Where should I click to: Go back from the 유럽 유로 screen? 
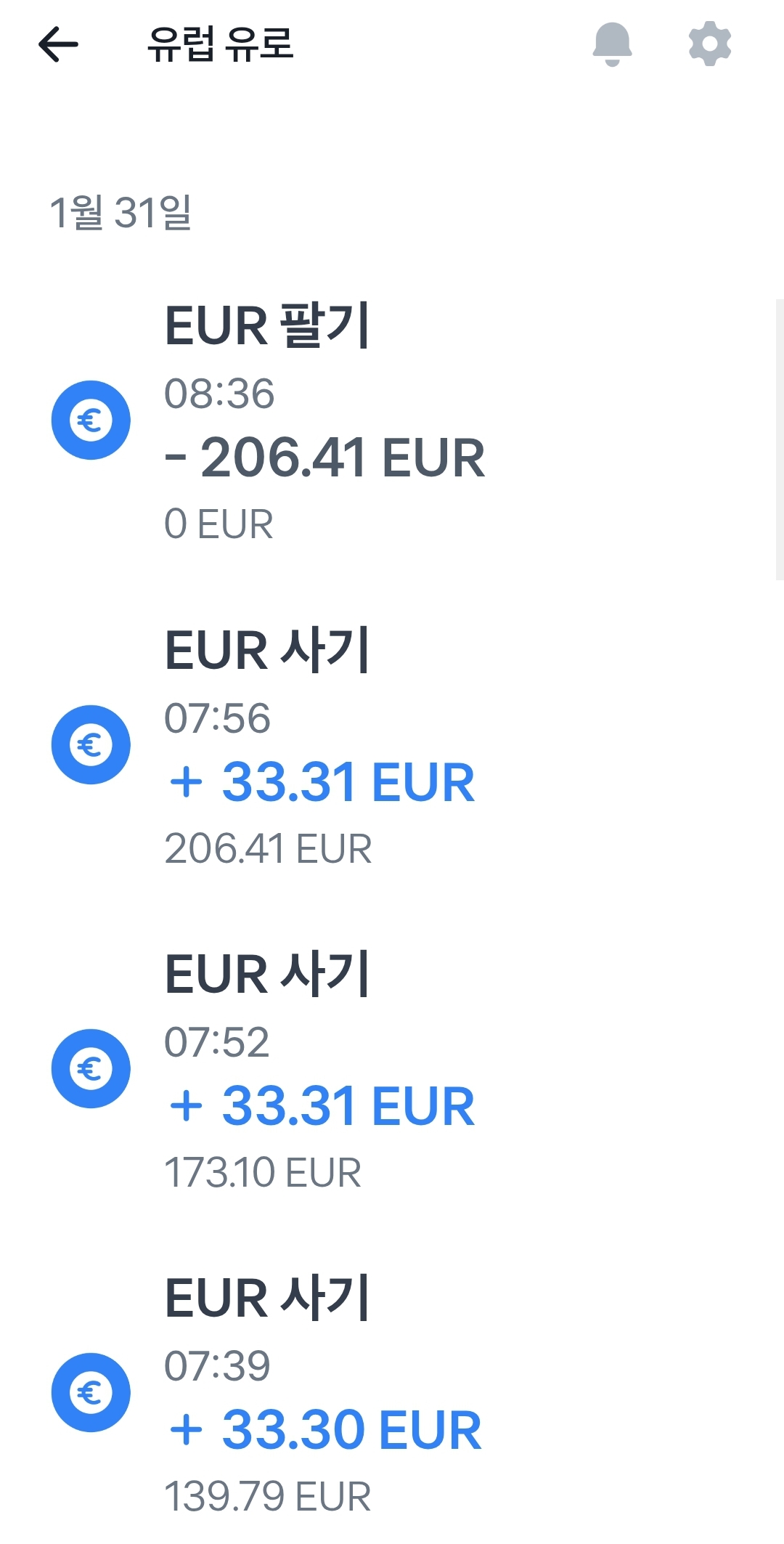pyautogui.click(x=58, y=44)
